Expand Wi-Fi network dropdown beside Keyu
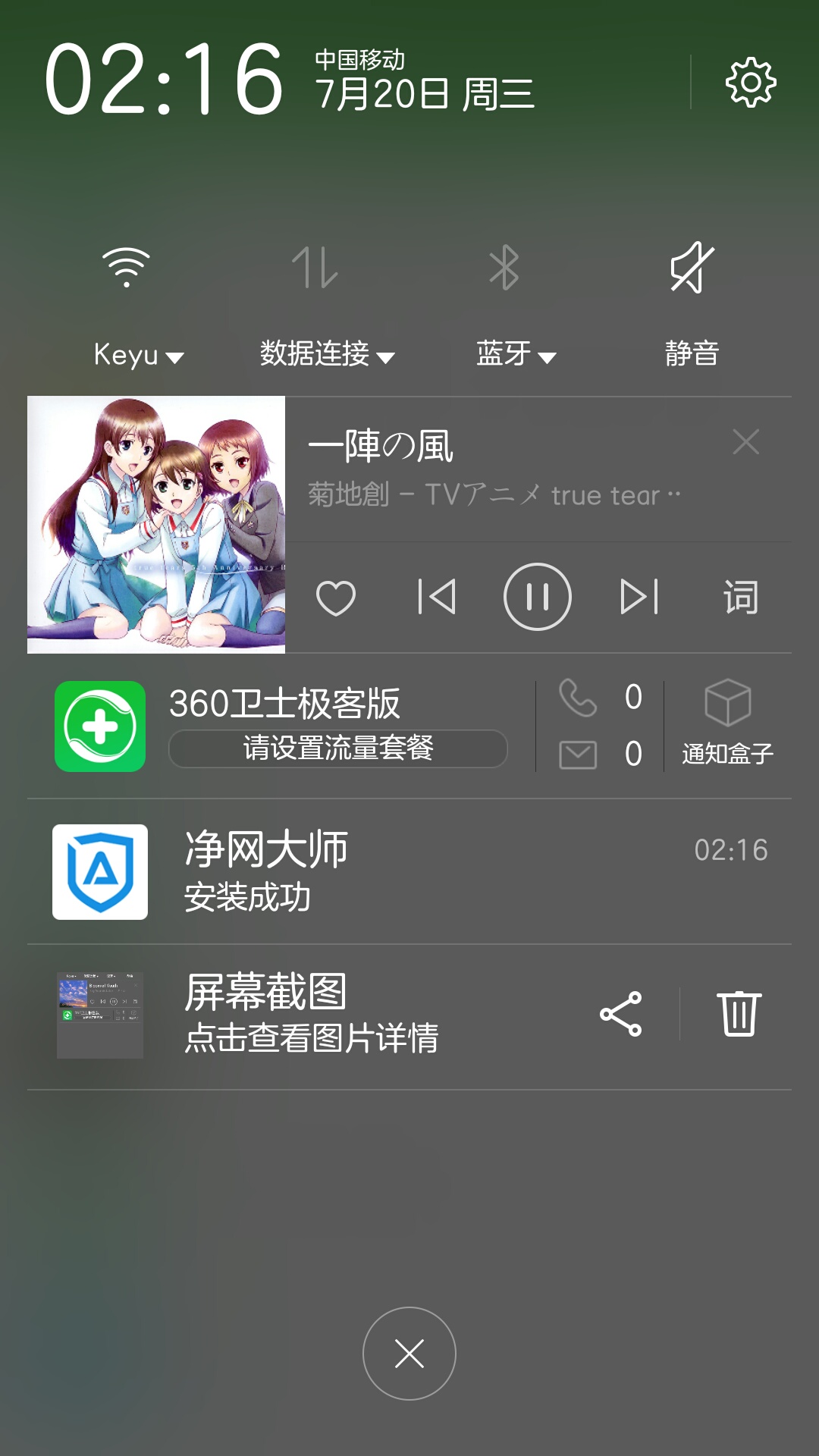This screenshot has height=1456, width=819. (x=174, y=357)
